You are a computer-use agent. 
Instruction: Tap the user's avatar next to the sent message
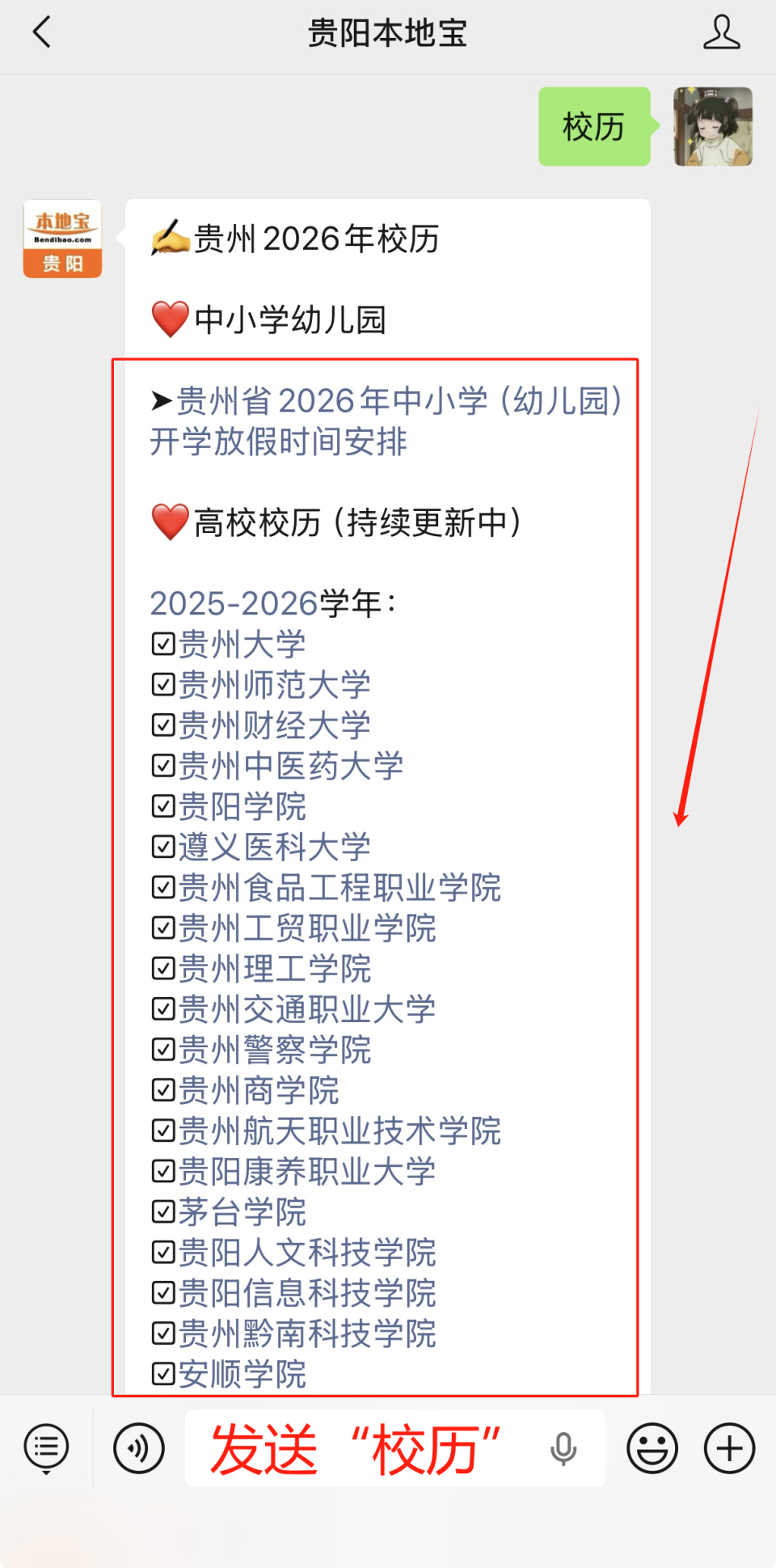[x=712, y=126]
